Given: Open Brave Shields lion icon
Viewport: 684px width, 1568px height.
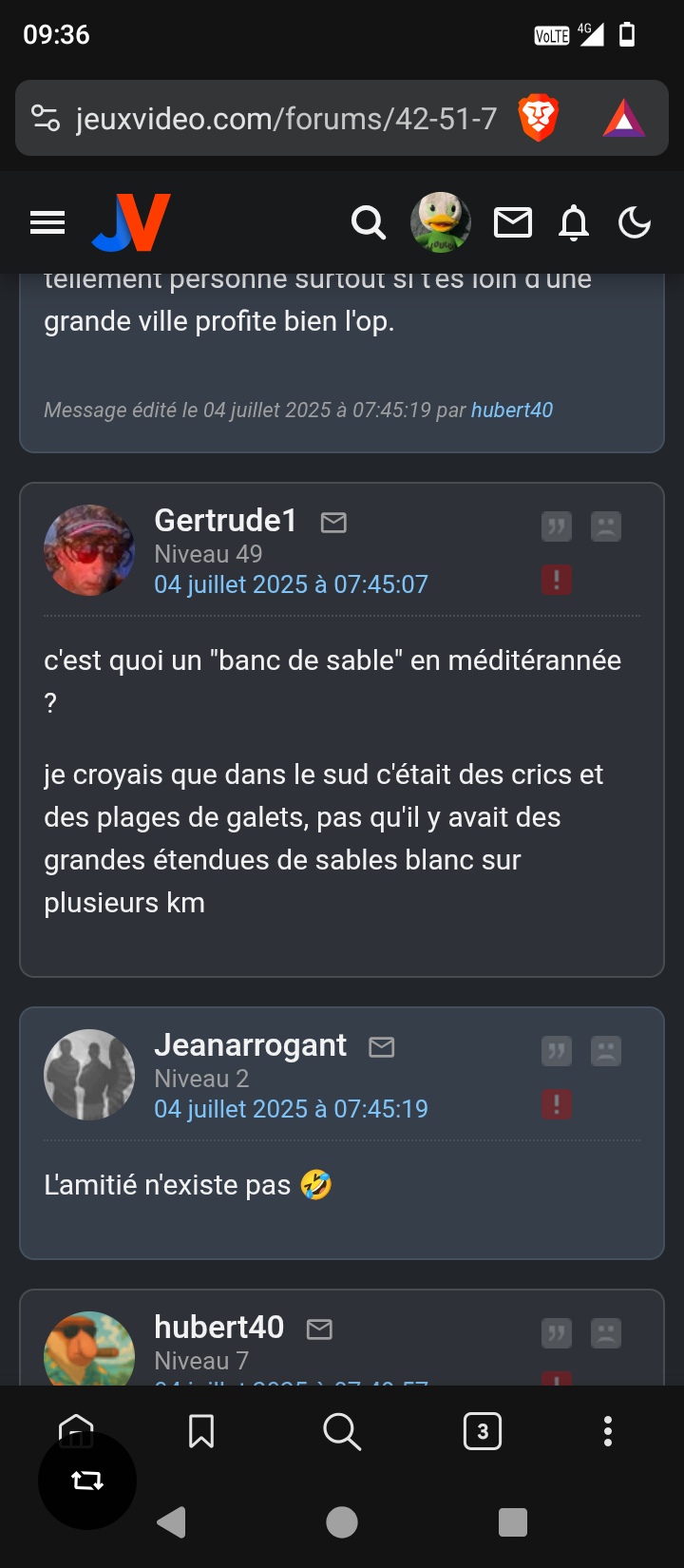Looking at the screenshot, I should 539,119.
